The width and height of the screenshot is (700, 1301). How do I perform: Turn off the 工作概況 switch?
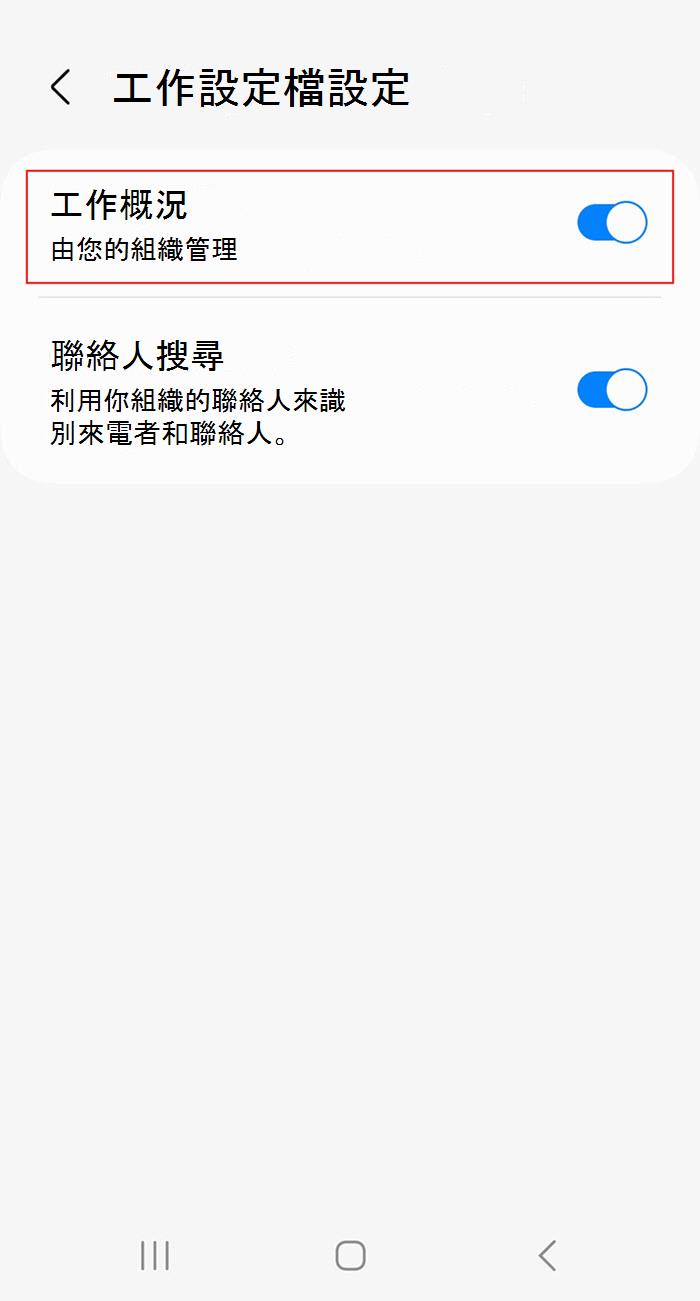pos(611,223)
